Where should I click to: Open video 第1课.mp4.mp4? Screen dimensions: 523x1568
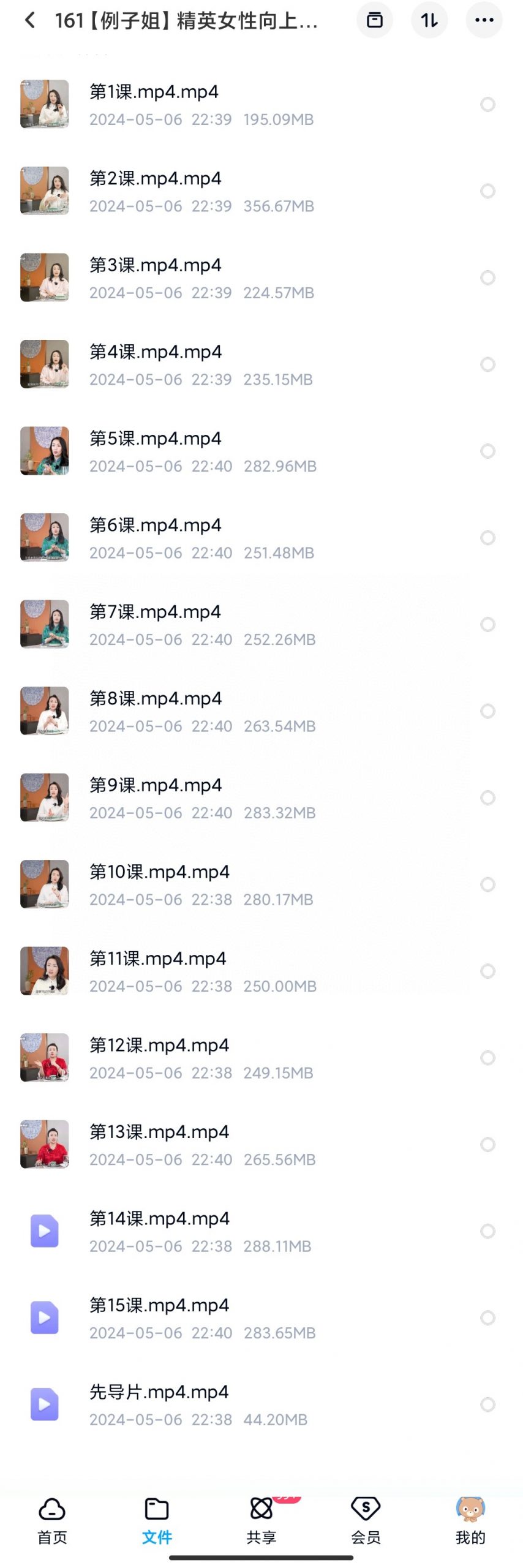[154, 92]
